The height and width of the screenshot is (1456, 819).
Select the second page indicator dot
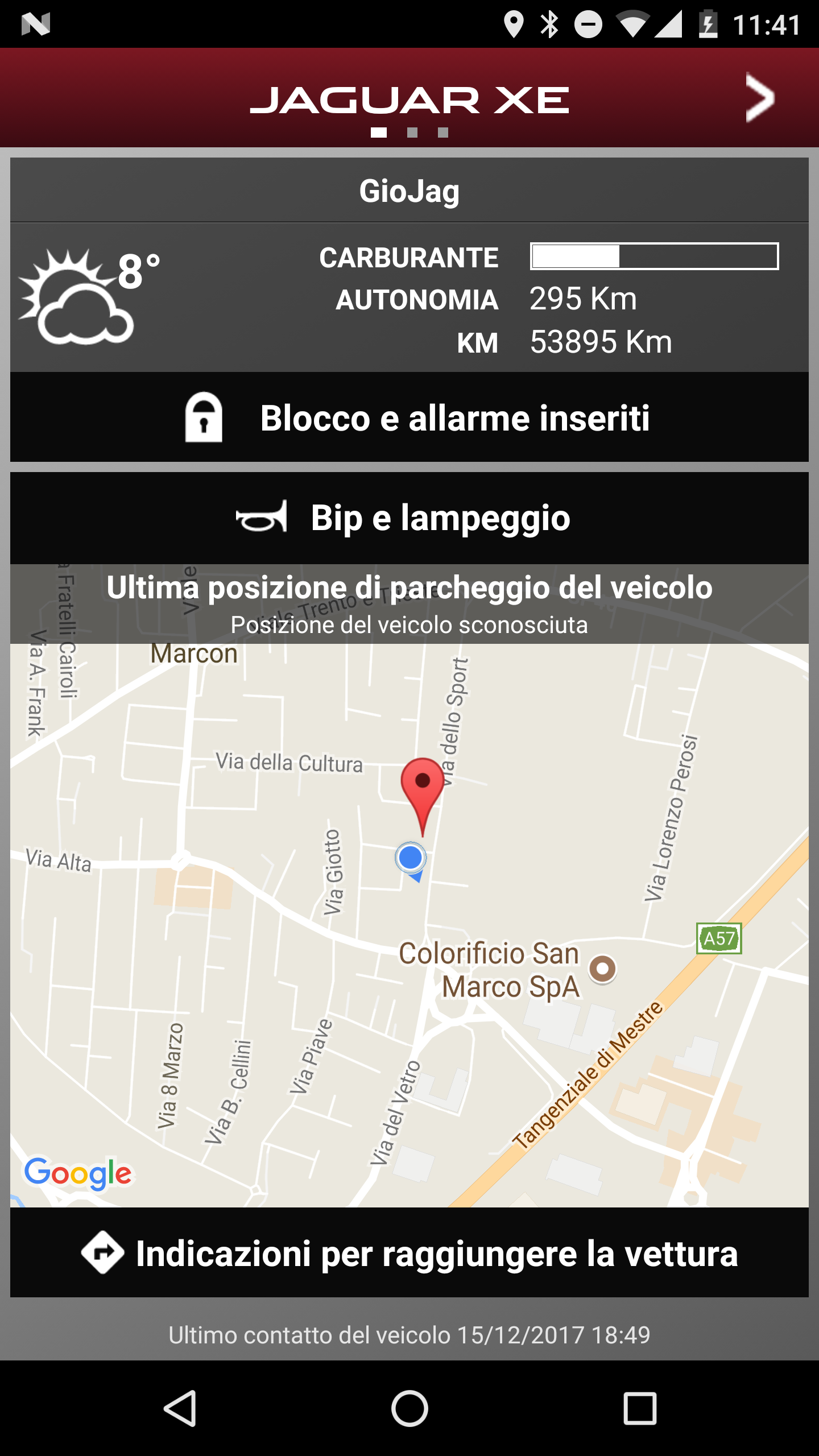pyautogui.click(x=412, y=133)
